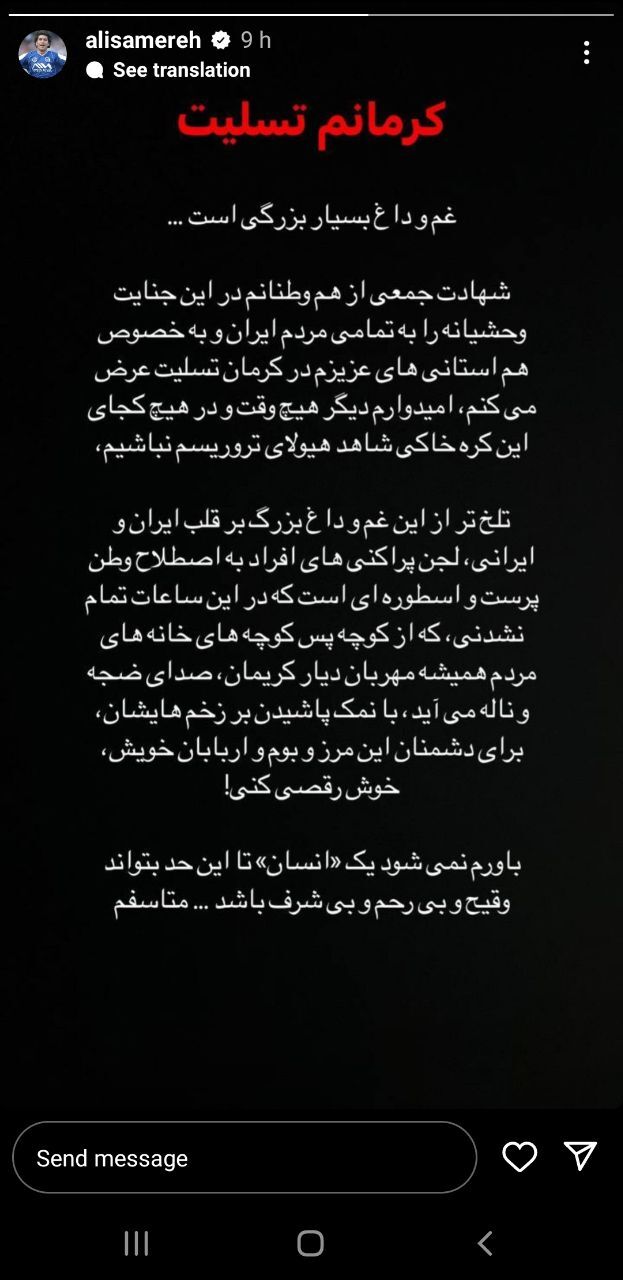Go to the system home screen
The width and height of the screenshot is (623, 1280).
311,1243
